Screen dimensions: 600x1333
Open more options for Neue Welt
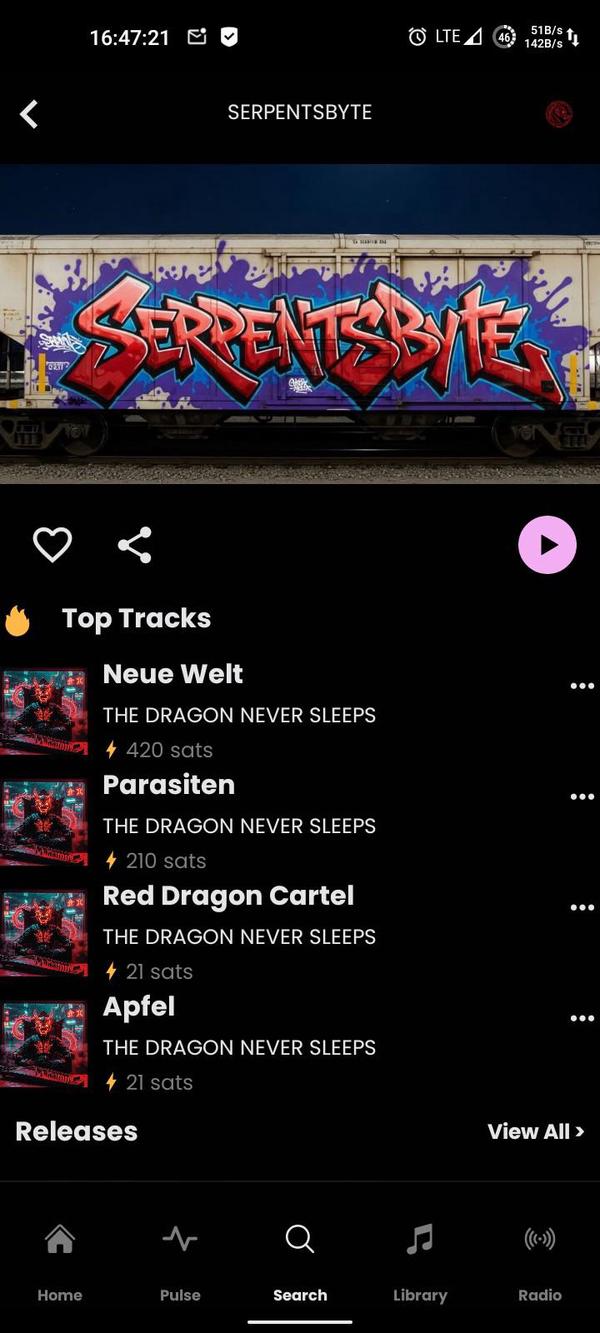[x=581, y=686]
